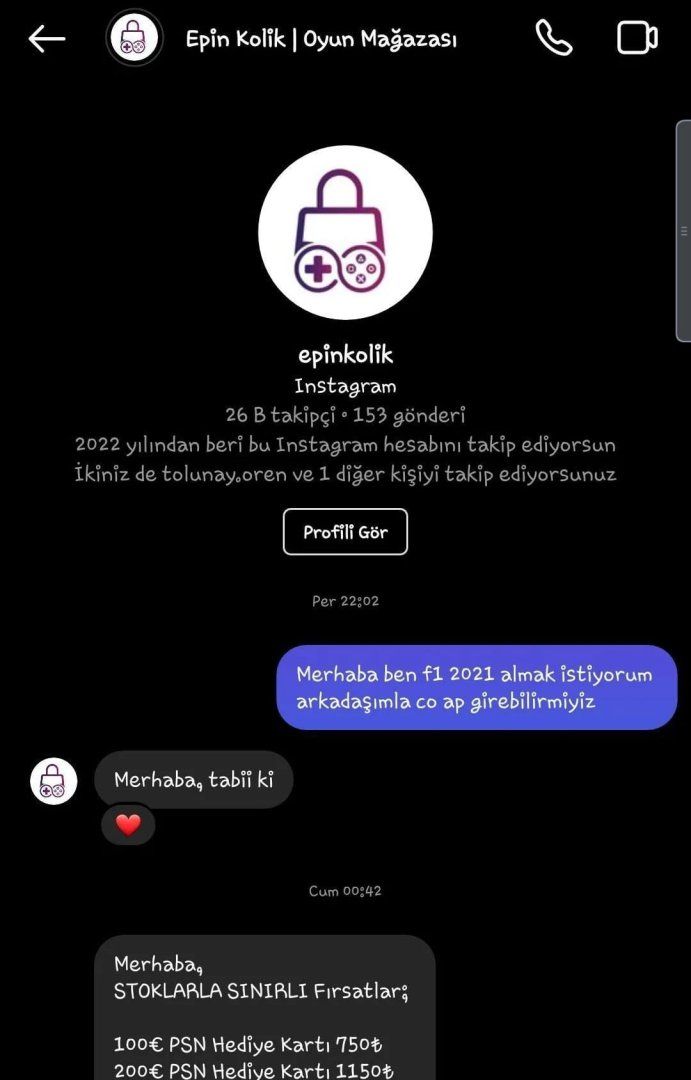Screen dimensions: 691x1080
Task: Tap the Profili Gör button
Action: coord(345,531)
